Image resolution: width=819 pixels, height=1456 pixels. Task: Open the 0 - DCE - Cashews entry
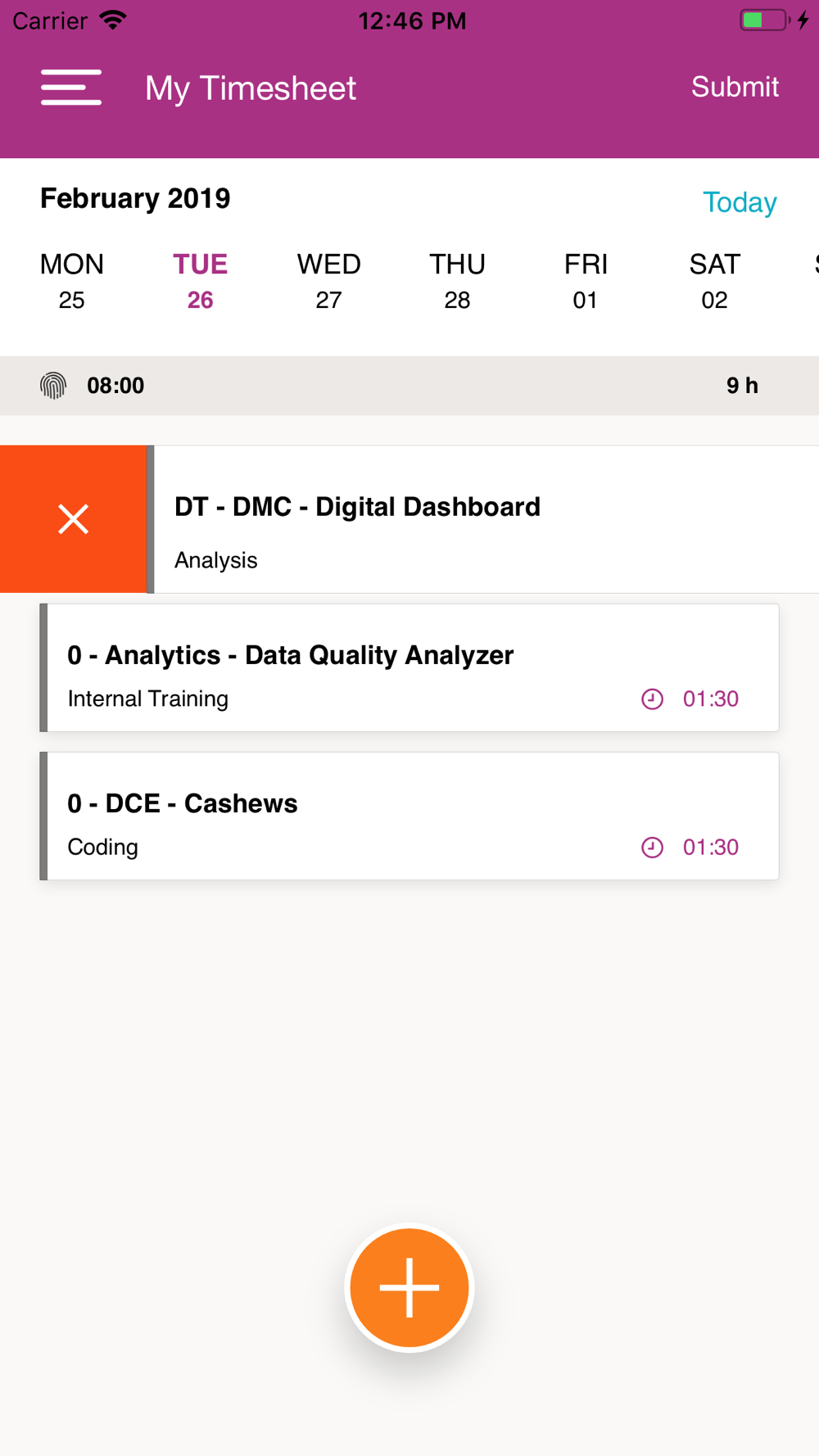pyautogui.click(x=409, y=816)
